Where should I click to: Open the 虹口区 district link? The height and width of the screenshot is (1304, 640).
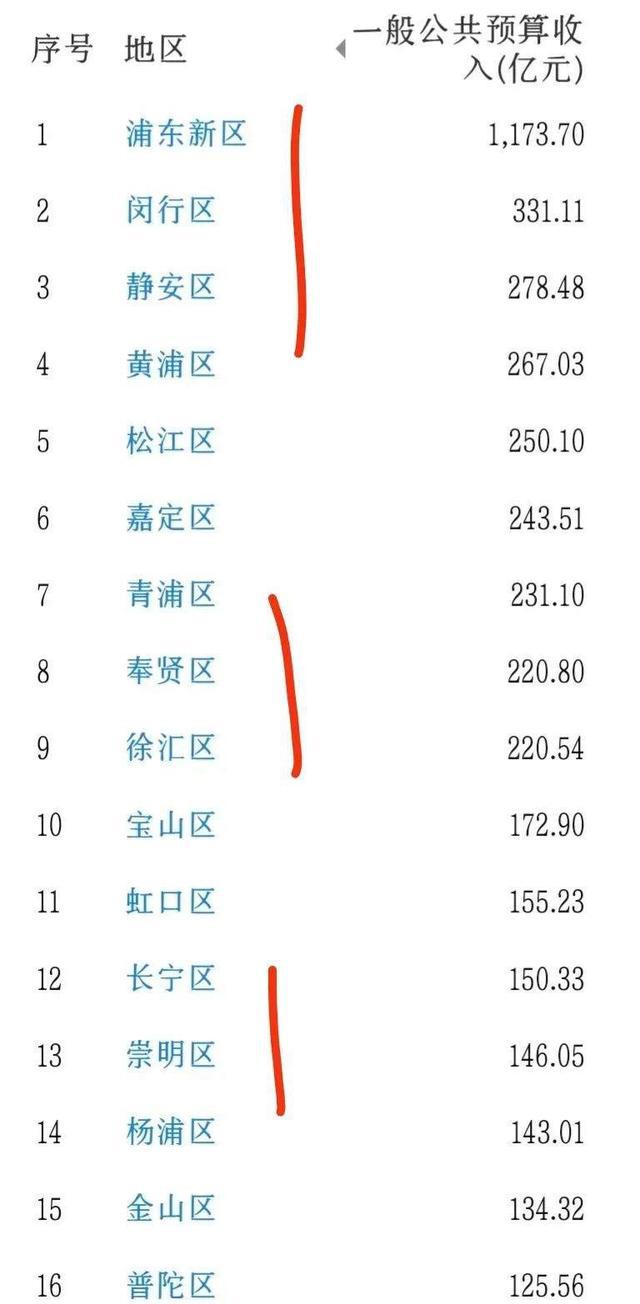click(x=171, y=902)
